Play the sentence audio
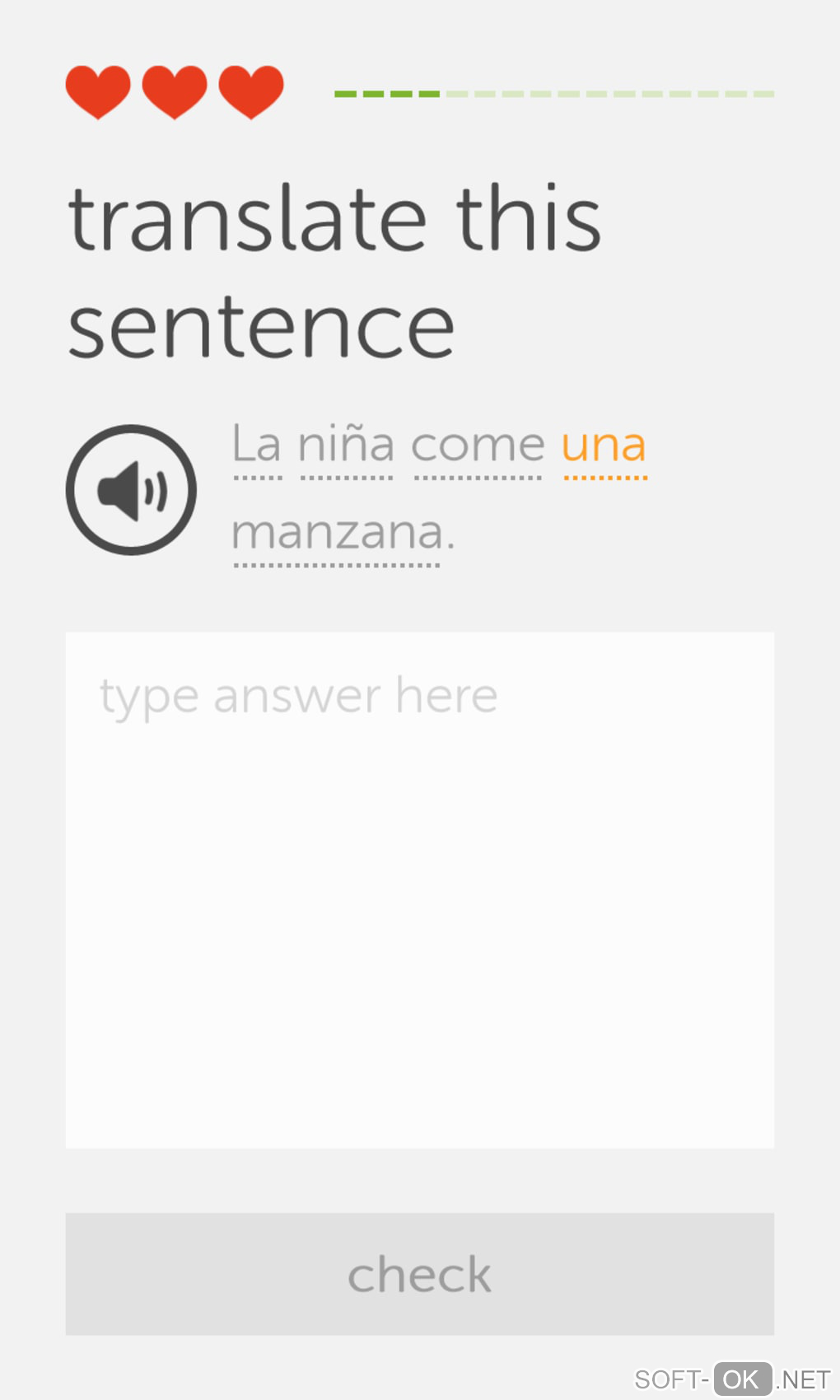Viewport: 840px width, 1400px height. (x=131, y=490)
